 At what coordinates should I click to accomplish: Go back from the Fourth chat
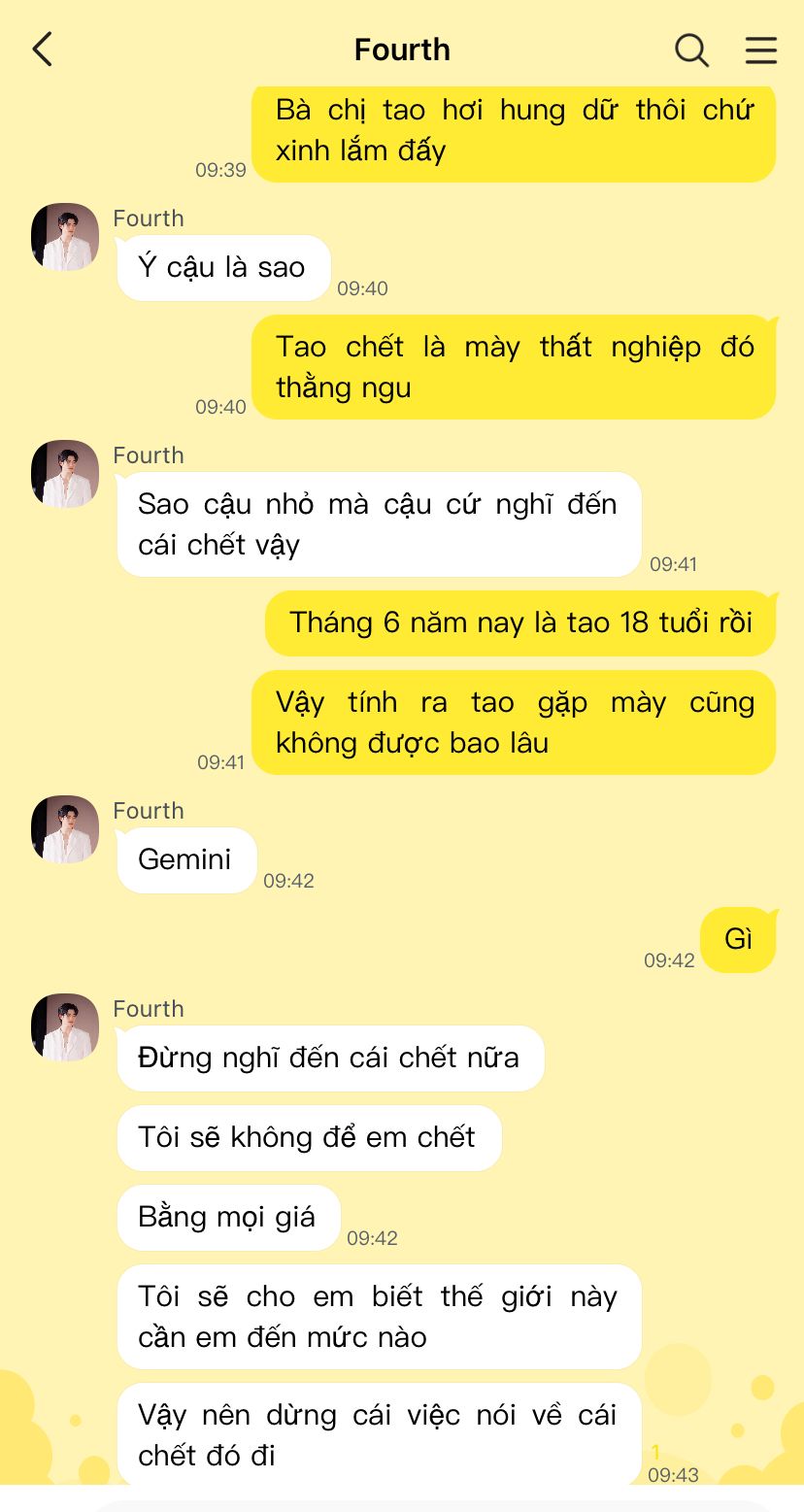43,50
